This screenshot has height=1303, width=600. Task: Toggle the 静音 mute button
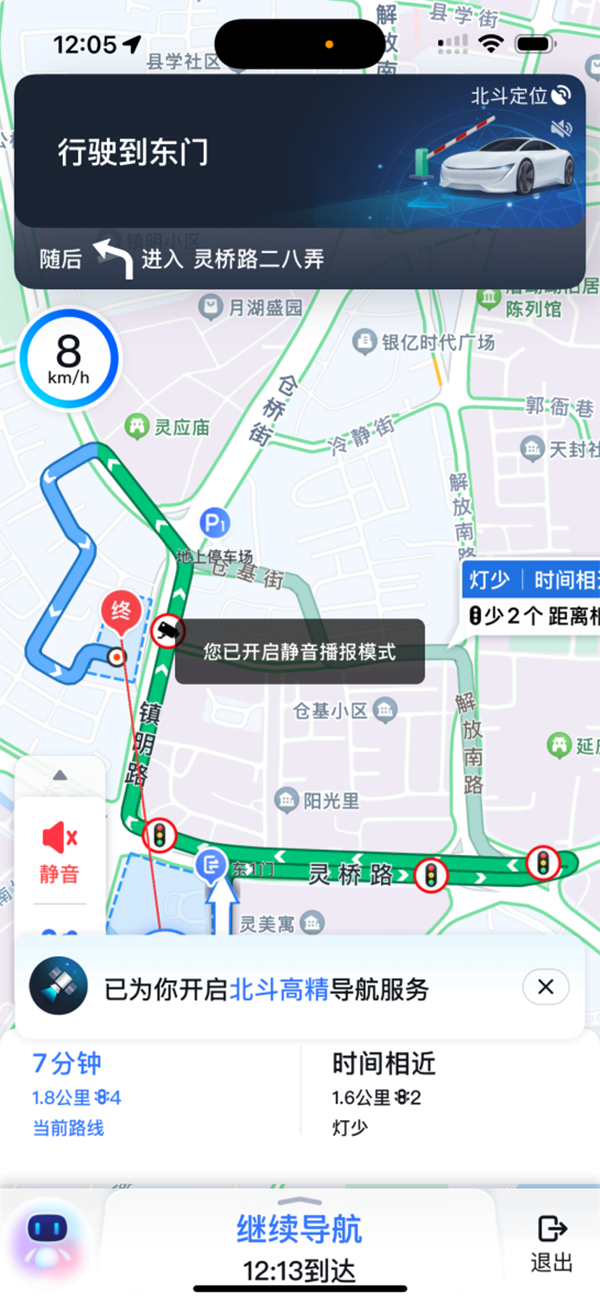(59, 851)
